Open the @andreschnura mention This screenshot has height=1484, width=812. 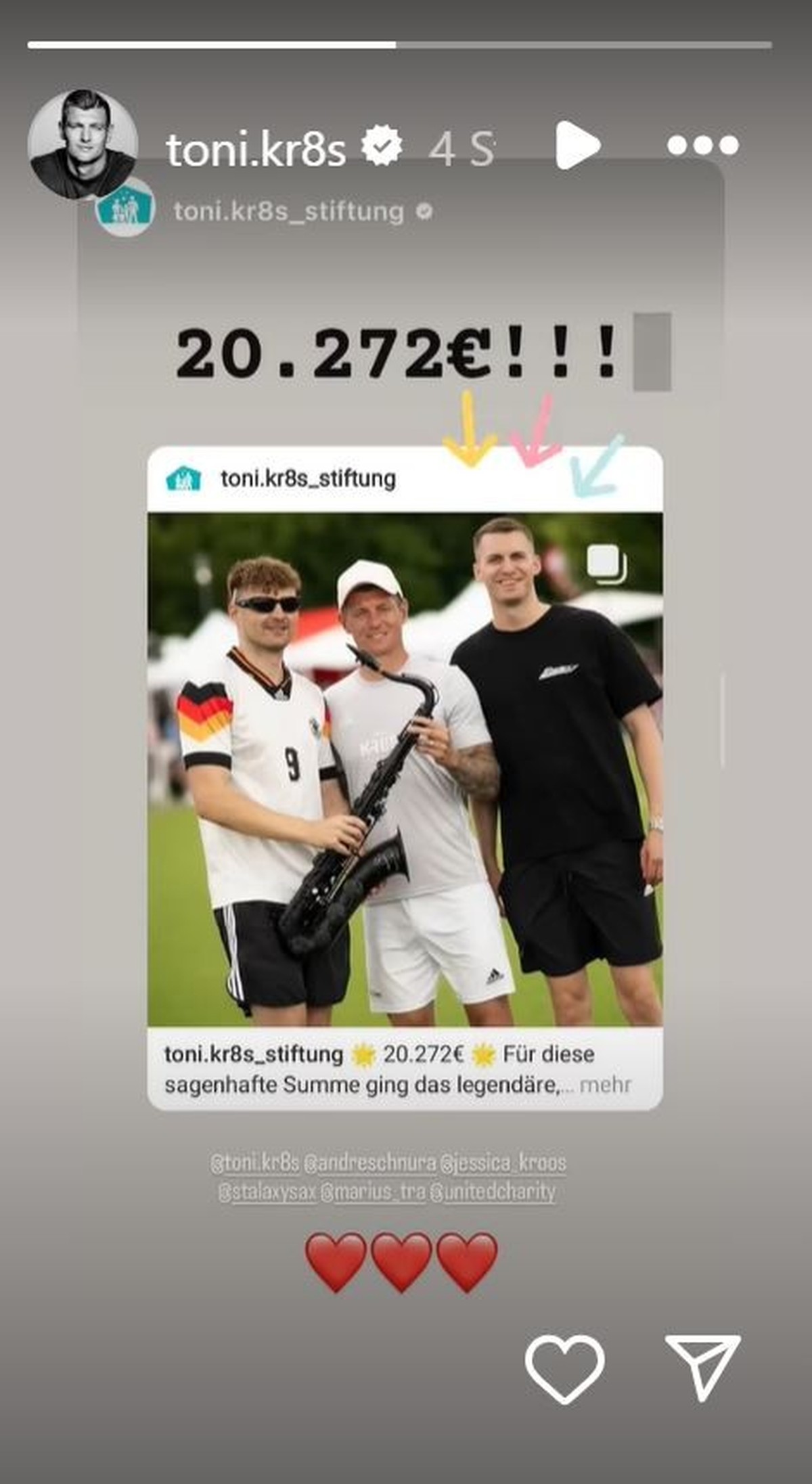tap(369, 1163)
